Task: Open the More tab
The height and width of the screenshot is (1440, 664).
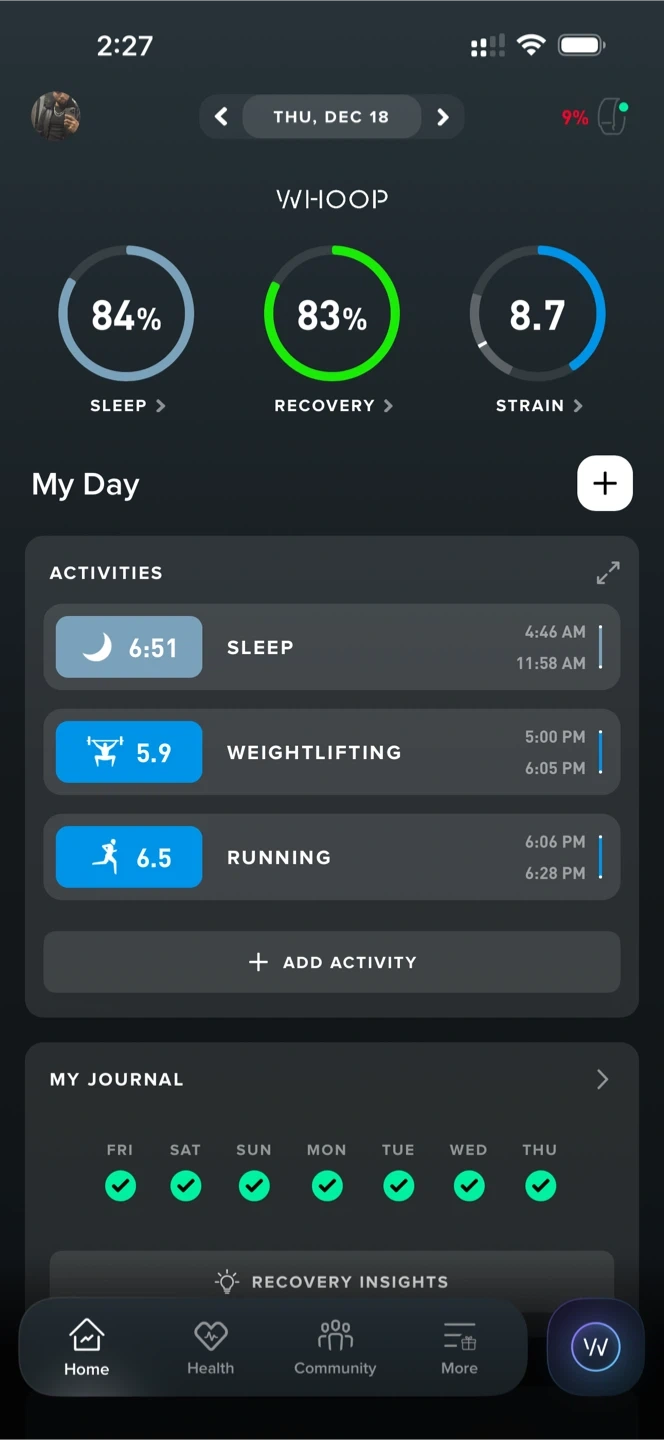Action: click(459, 1347)
